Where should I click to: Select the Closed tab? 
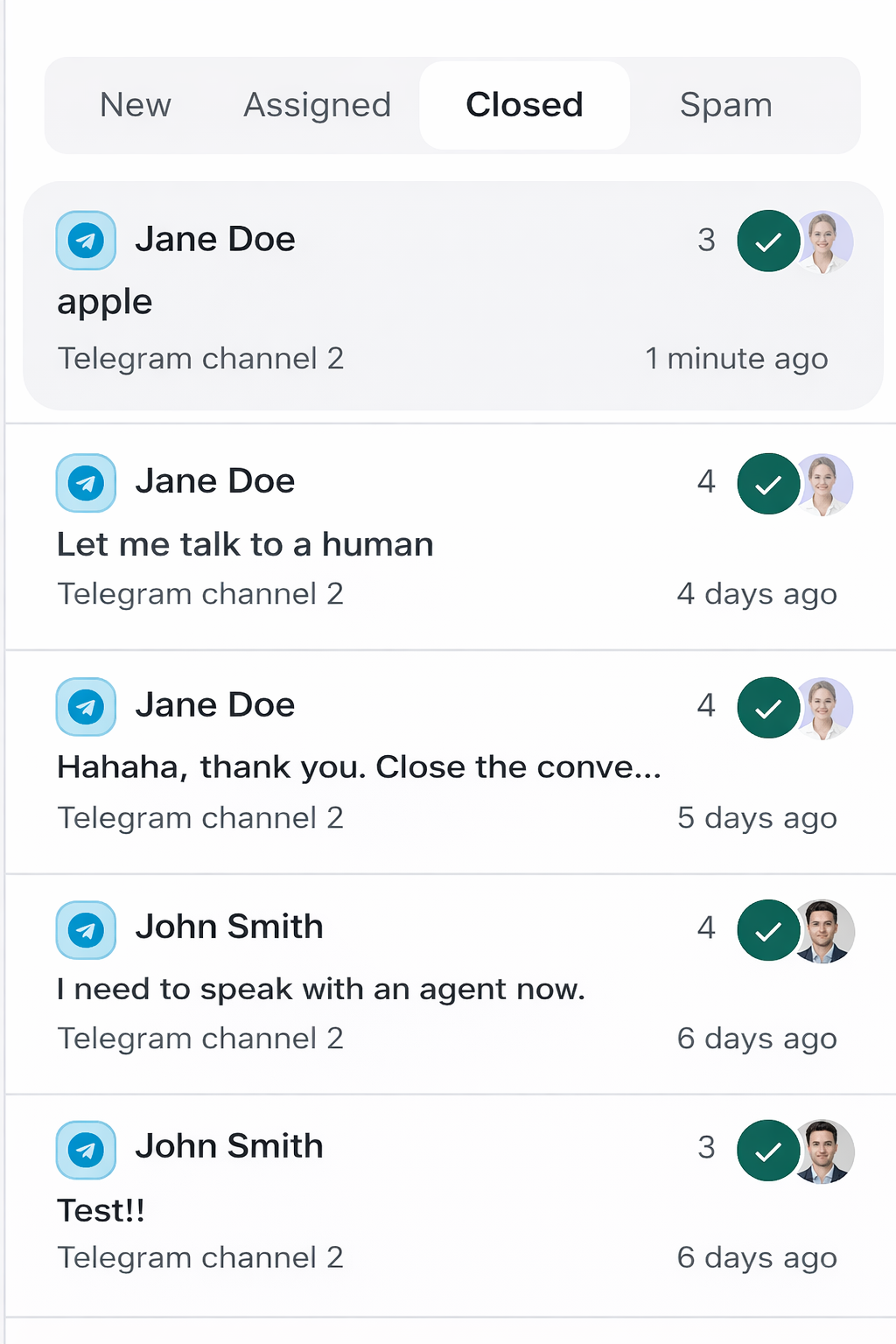click(524, 105)
